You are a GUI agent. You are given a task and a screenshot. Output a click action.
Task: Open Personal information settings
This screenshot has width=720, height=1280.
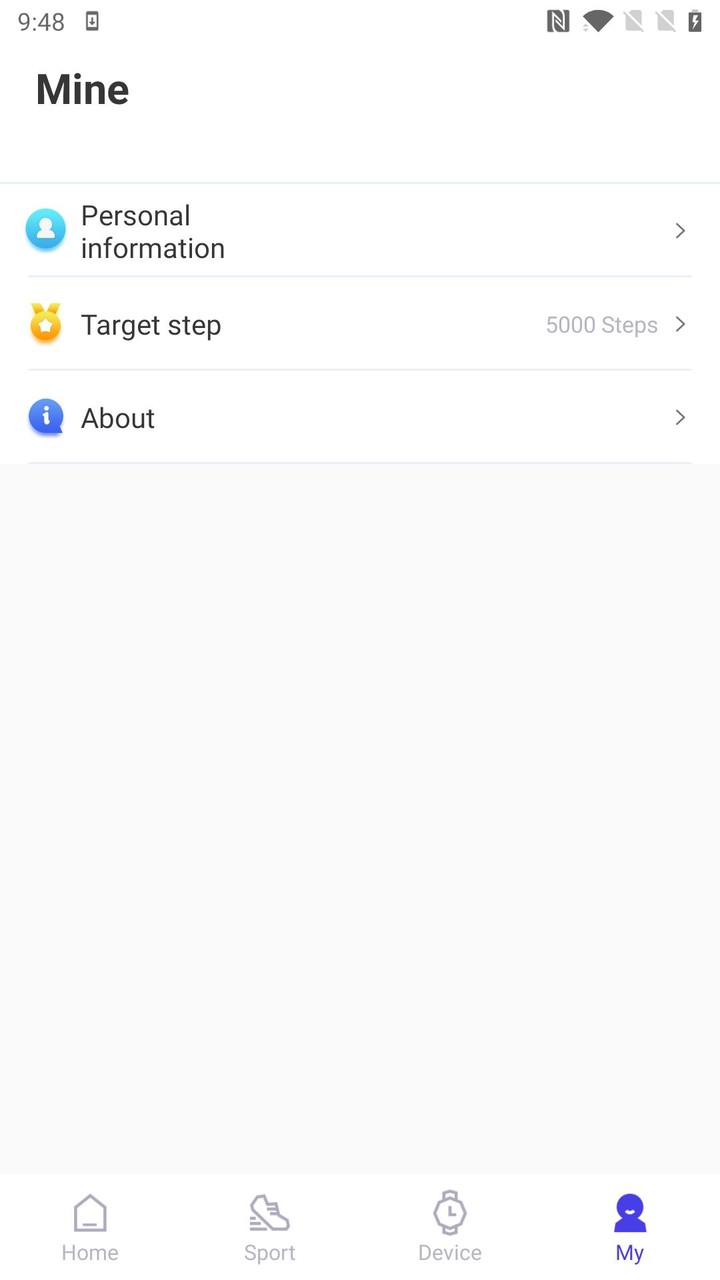pos(360,231)
